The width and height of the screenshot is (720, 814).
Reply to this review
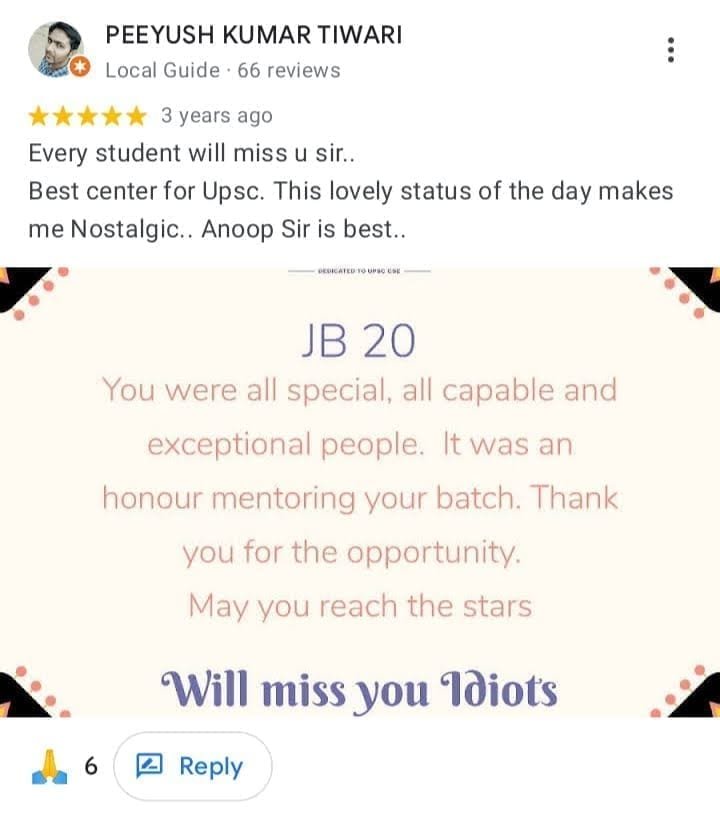(191, 767)
